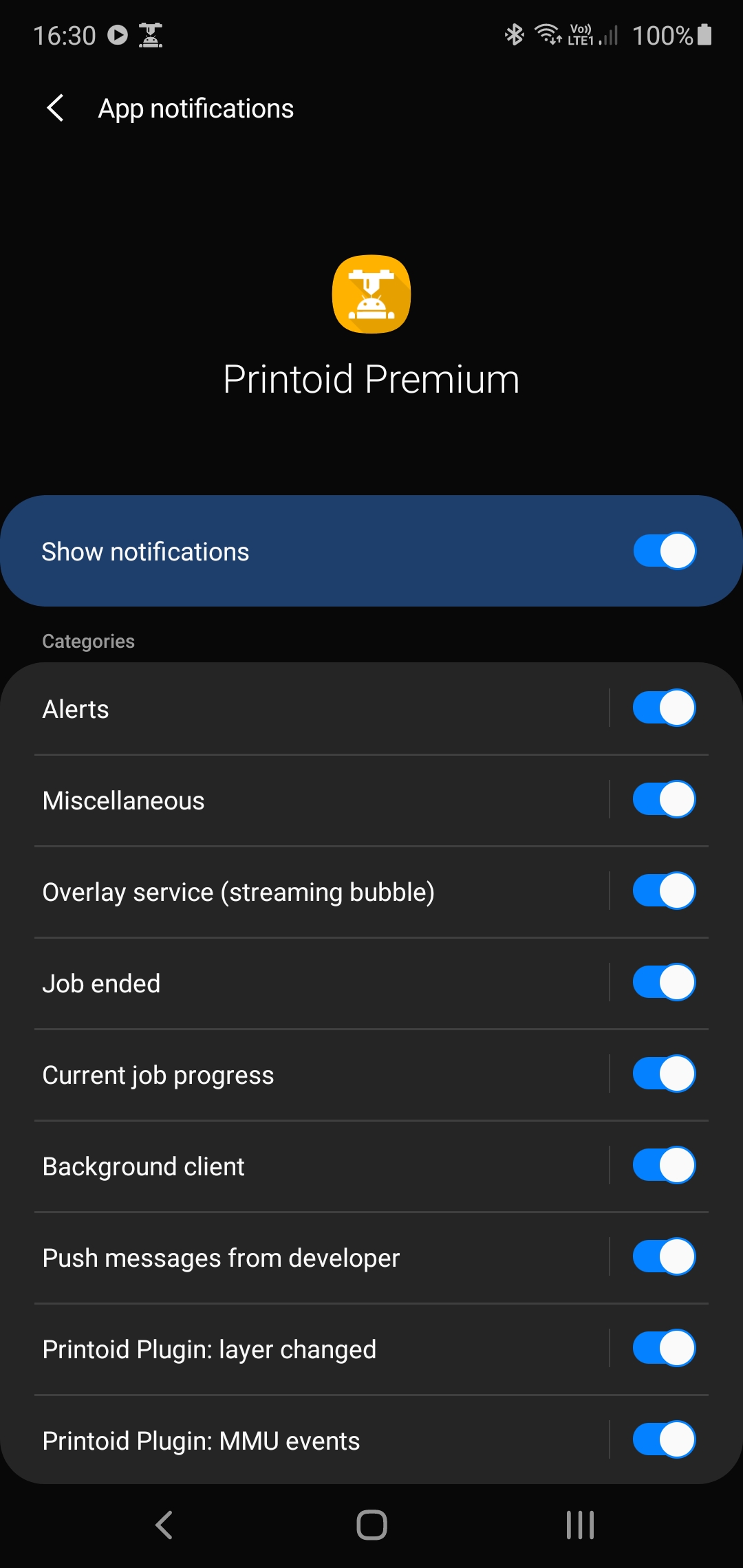Image resolution: width=743 pixels, height=1568 pixels.
Task: Disable the Alerts category toggle
Action: point(664,708)
